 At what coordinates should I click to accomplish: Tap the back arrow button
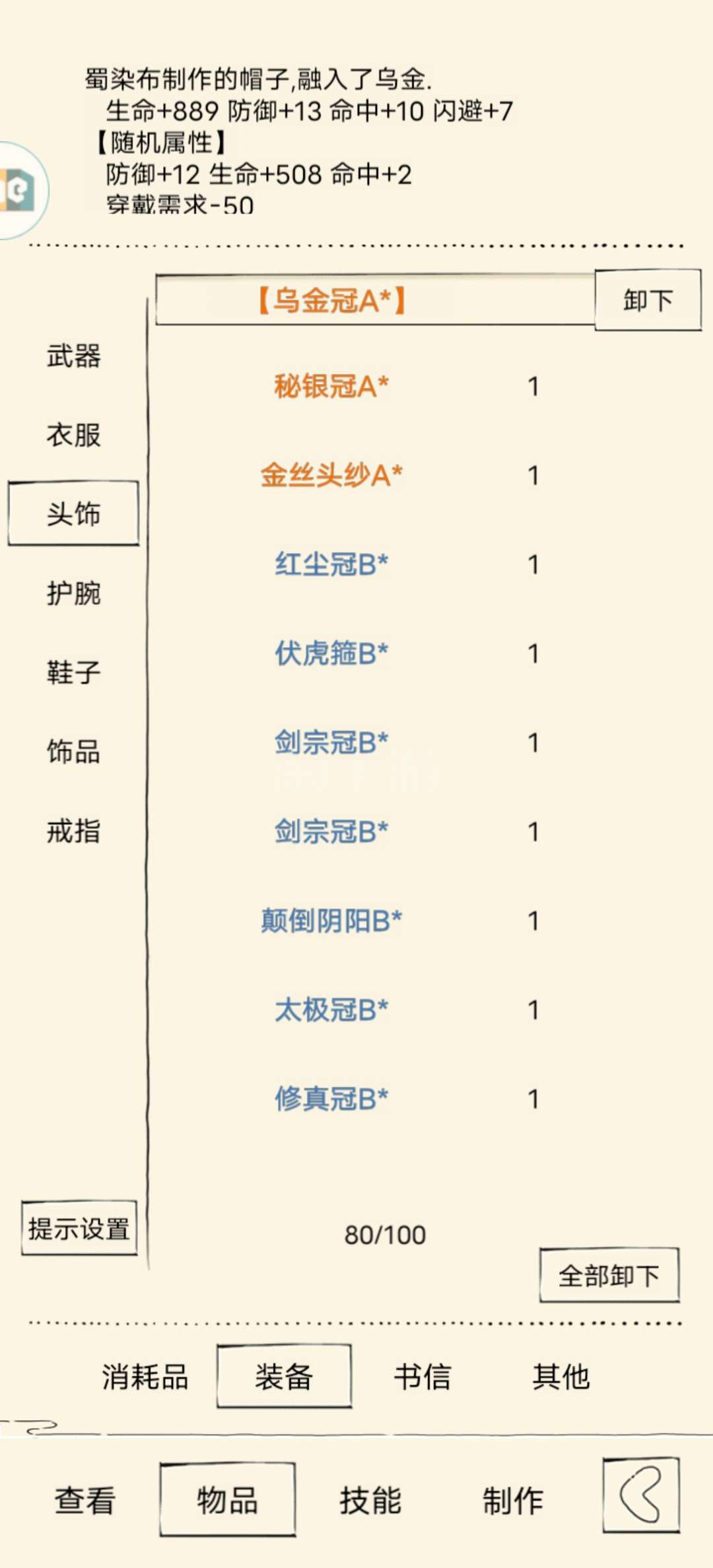(641, 1495)
